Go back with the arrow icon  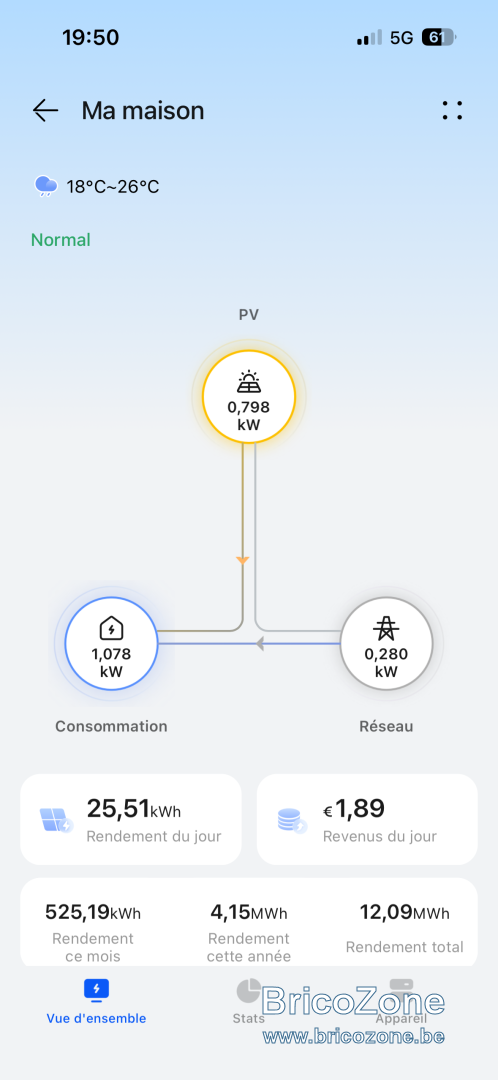[45, 110]
